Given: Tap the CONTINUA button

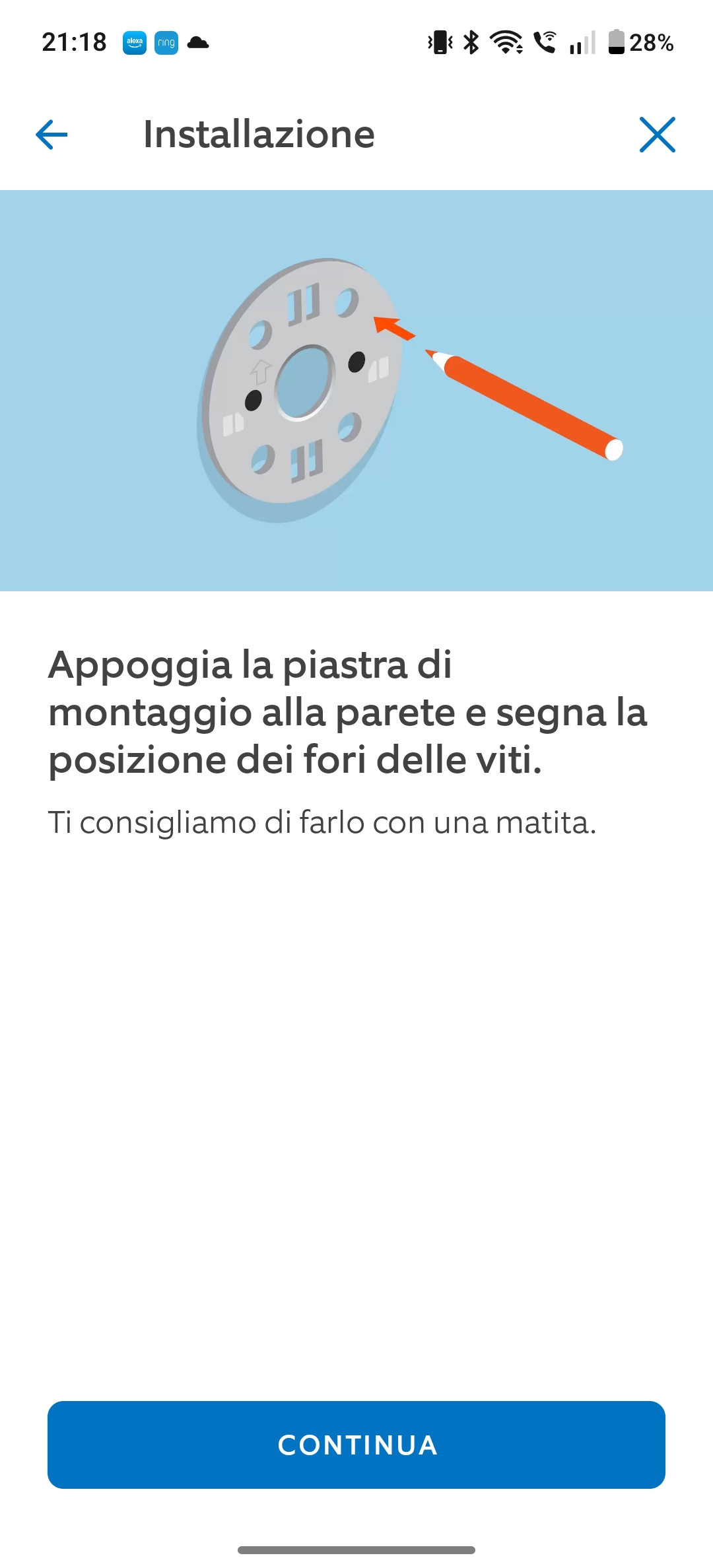Looking at the screenshot, I should coord(356,1445).
